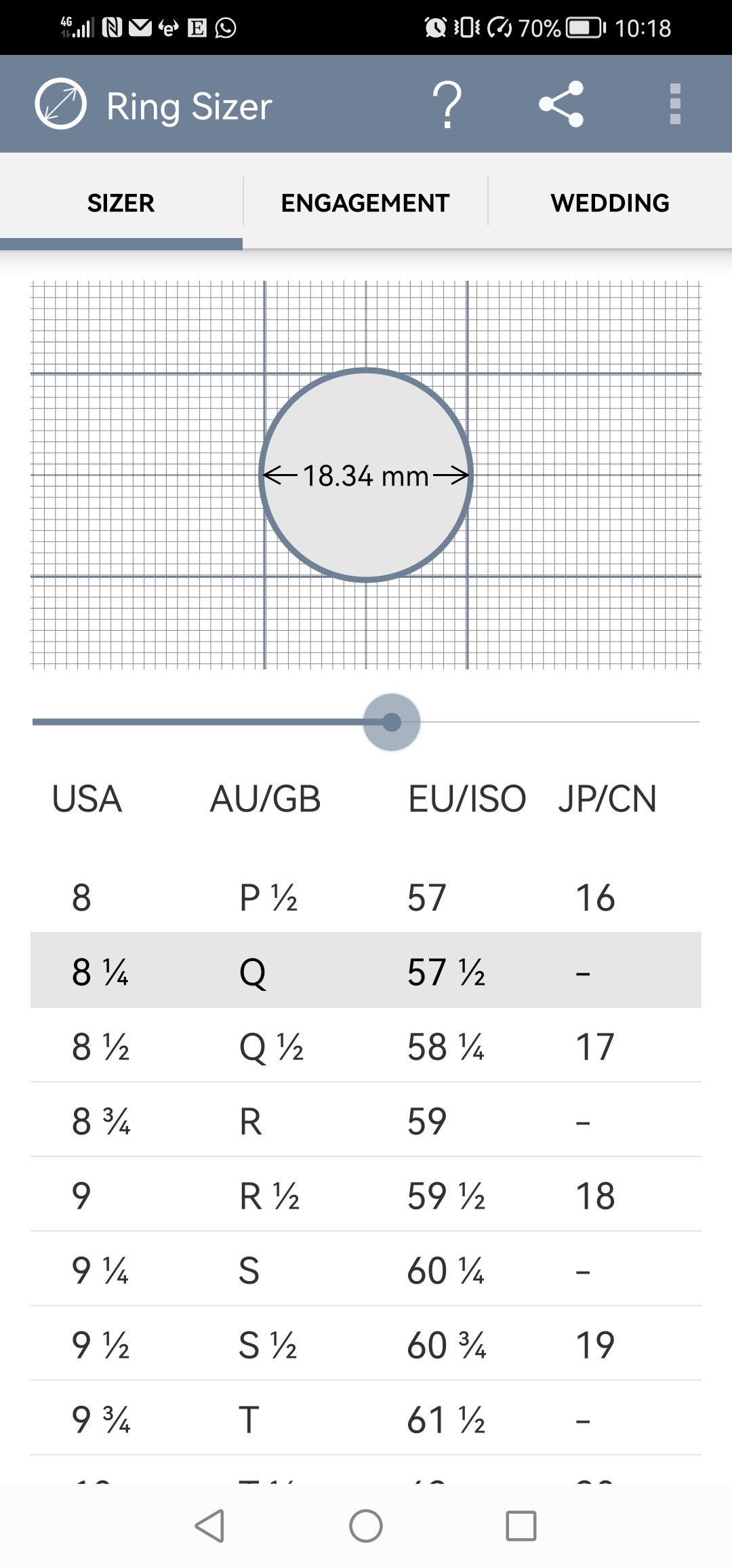This screenshot has height=1568, width=732.
Task: Open the overflow menu
Action: click(674, 104)
